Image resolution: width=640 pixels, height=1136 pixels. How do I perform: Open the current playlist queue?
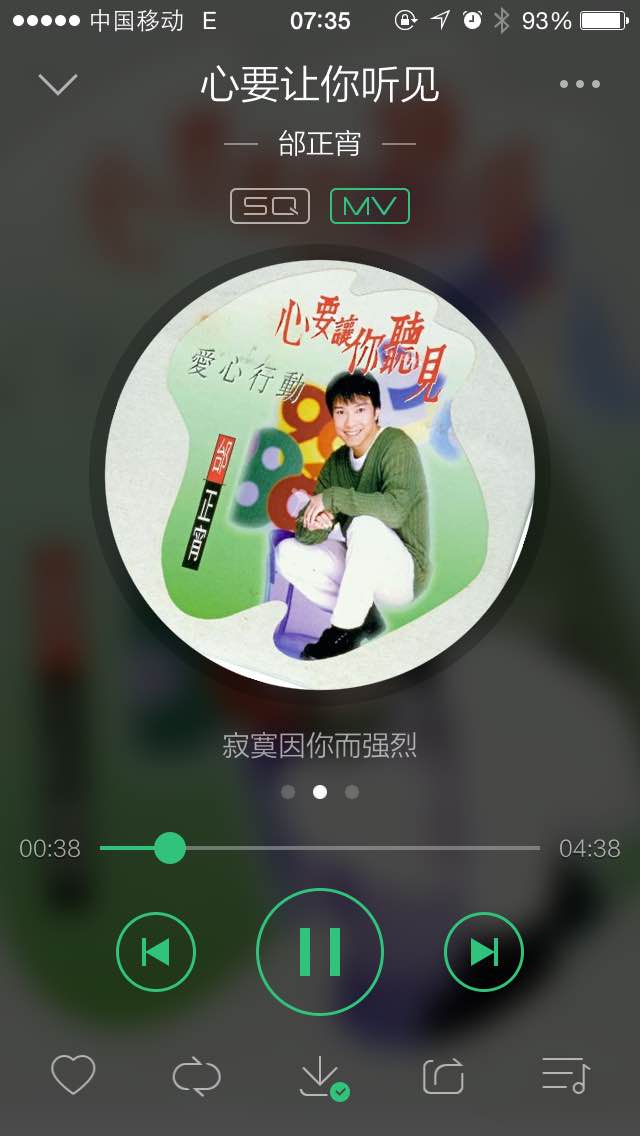(566, 1075)
